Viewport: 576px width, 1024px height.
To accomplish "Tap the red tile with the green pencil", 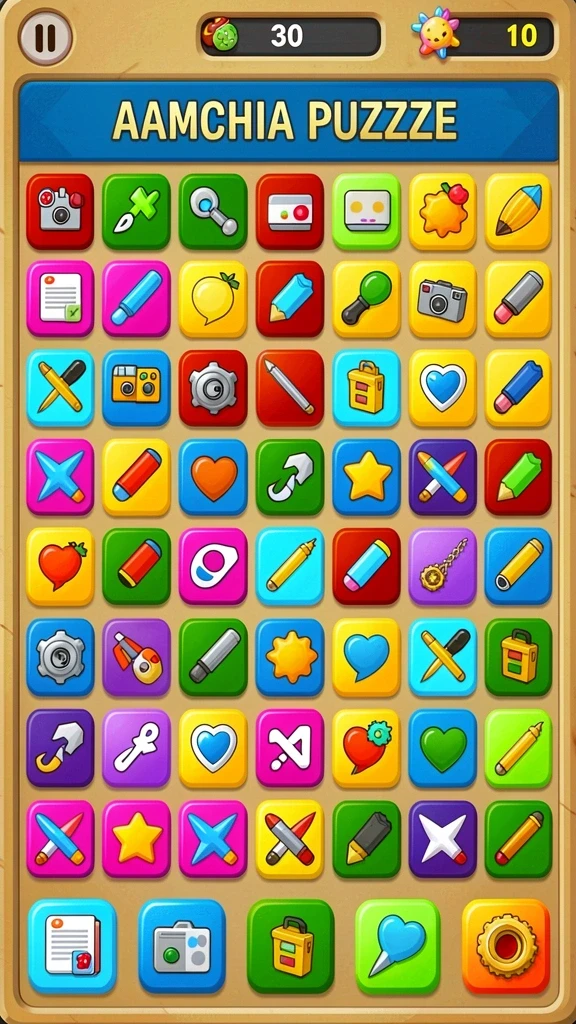I will tap(518, 477).
